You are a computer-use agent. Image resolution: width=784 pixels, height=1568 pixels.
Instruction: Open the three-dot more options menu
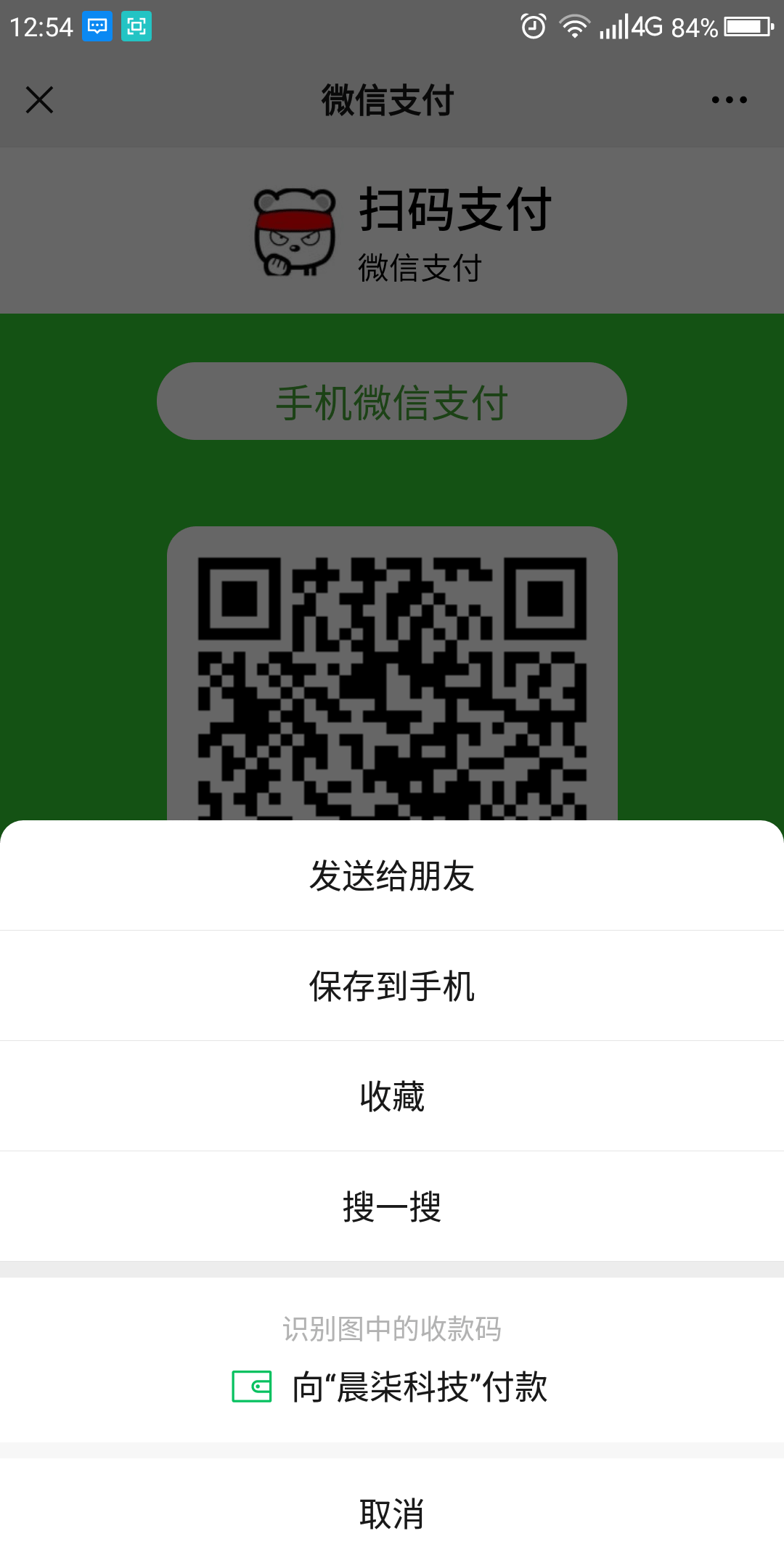[729, 100]
